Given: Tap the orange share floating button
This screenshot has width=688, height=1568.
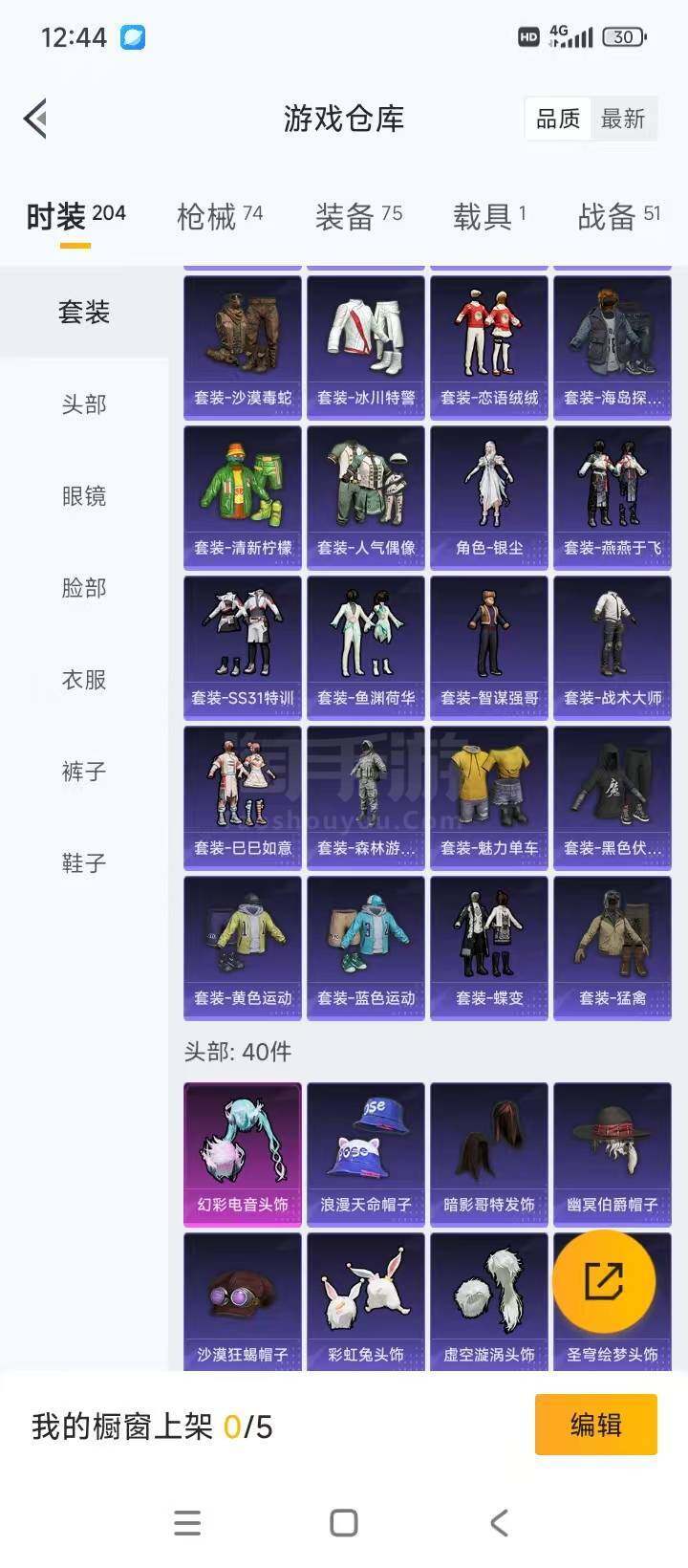Looking at the screenshot, I should 604,1282.
